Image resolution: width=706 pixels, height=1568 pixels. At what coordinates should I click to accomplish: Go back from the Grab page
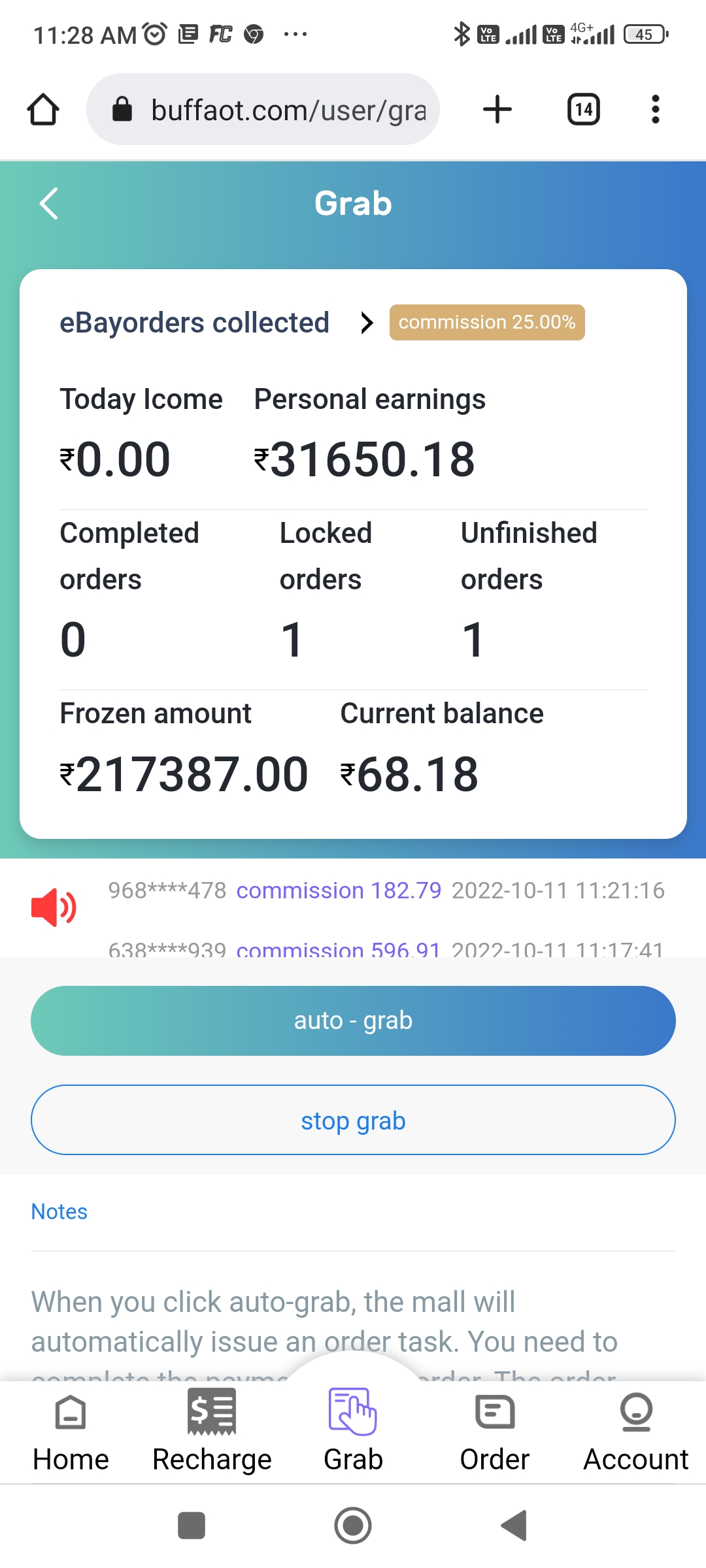(x=49, y=204)
